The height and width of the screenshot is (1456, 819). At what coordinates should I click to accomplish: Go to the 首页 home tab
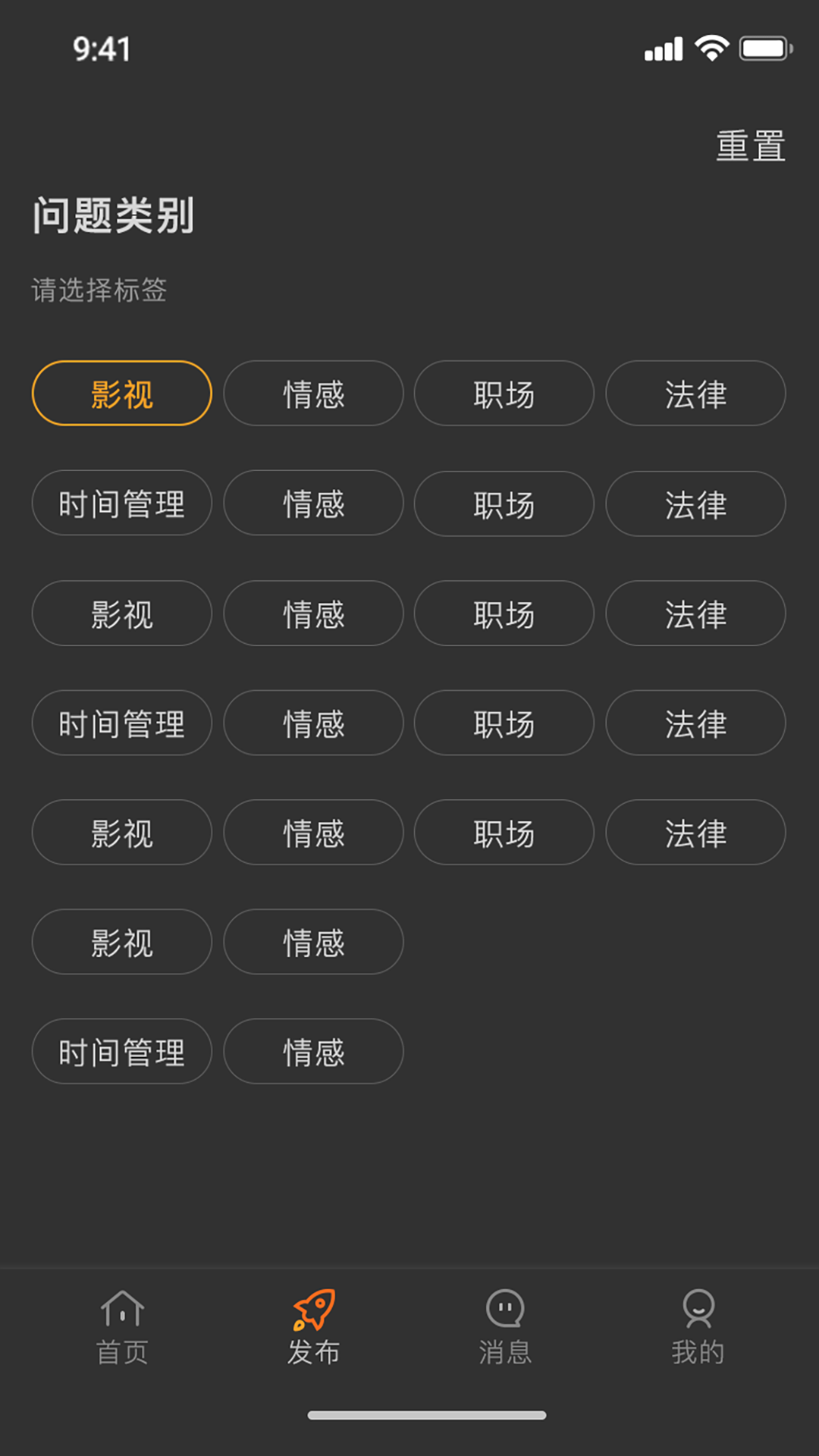[x=122, y=1327]
